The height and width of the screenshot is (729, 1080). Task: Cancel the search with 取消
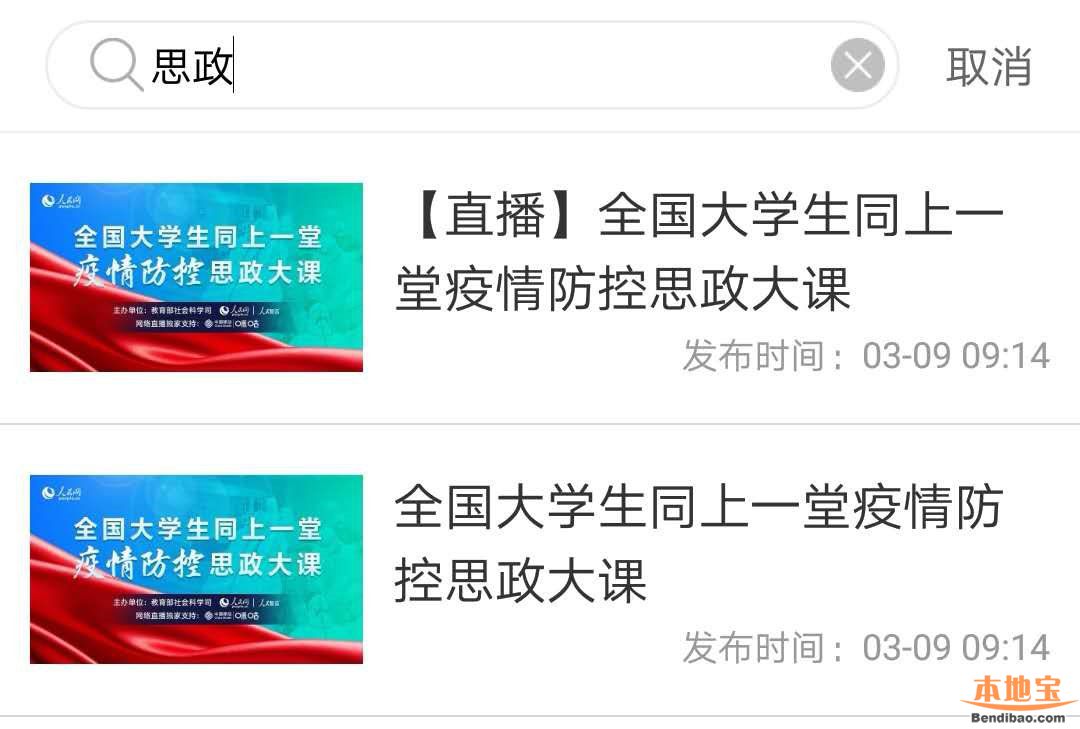coord(988,66)
